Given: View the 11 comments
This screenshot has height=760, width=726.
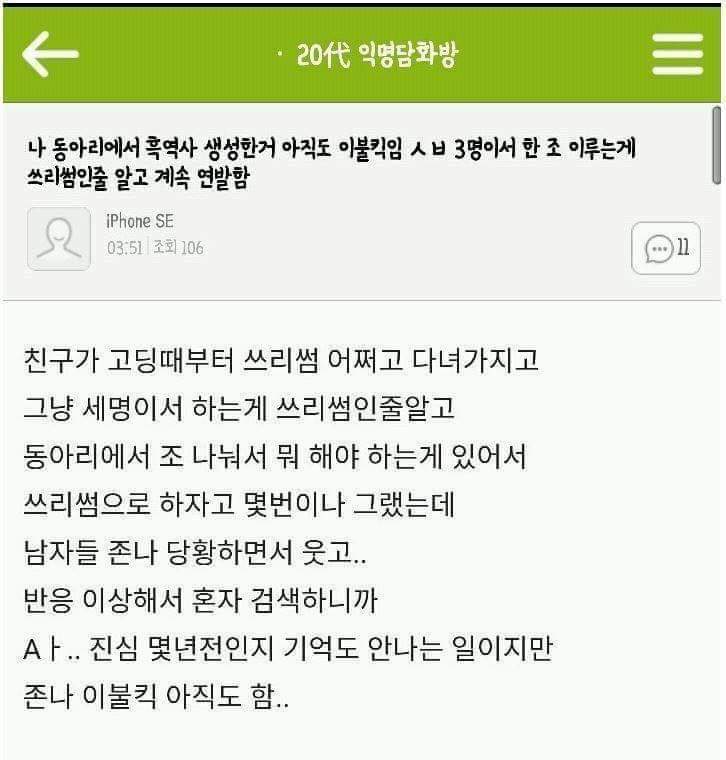Looking at the screenshot, I should pyautogui.click(x=666, y=248).
